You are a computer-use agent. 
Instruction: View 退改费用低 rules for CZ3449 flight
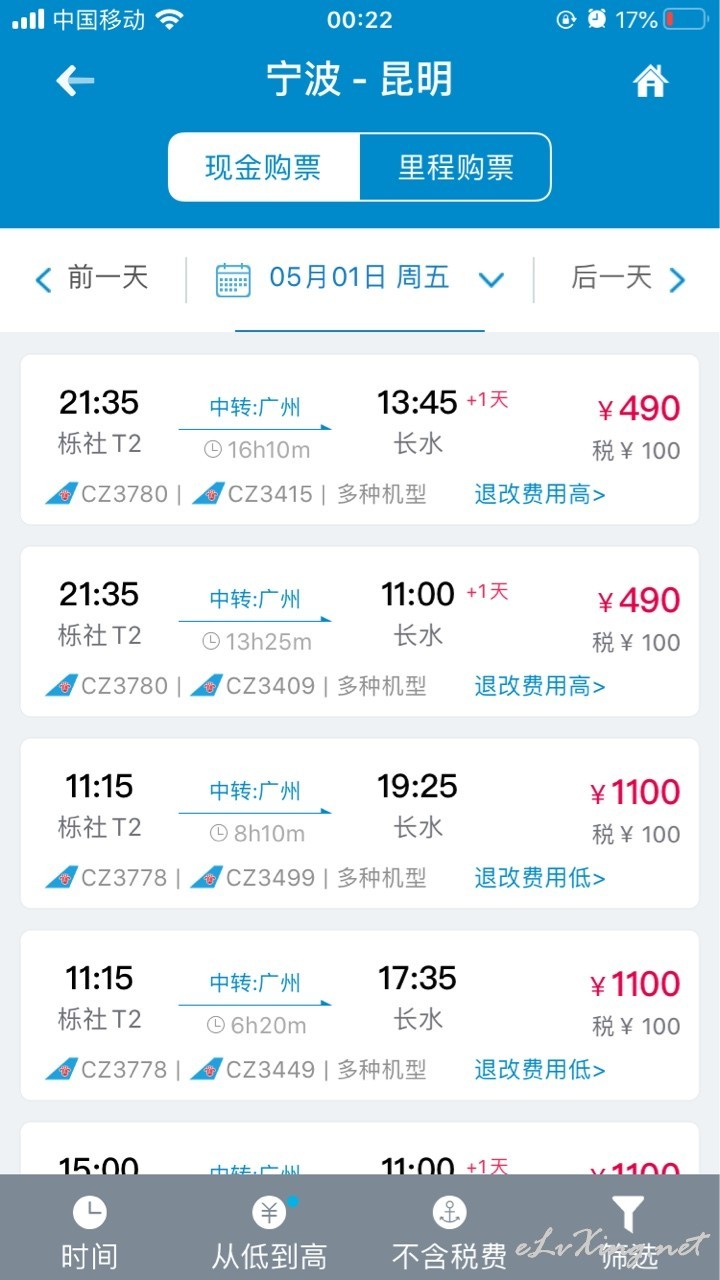coord(540,1070)
